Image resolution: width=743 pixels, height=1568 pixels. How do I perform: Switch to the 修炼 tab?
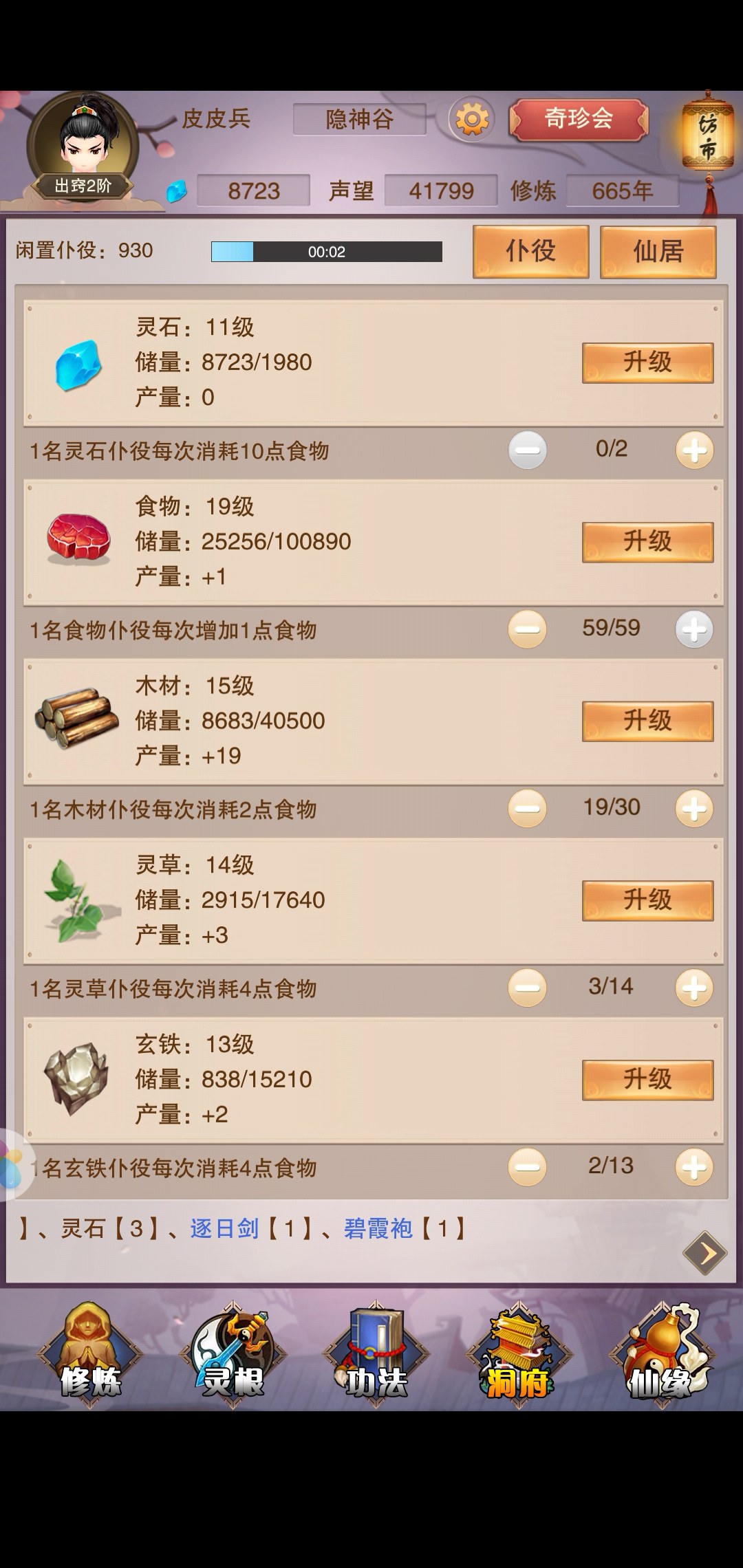click(90, 1353)
